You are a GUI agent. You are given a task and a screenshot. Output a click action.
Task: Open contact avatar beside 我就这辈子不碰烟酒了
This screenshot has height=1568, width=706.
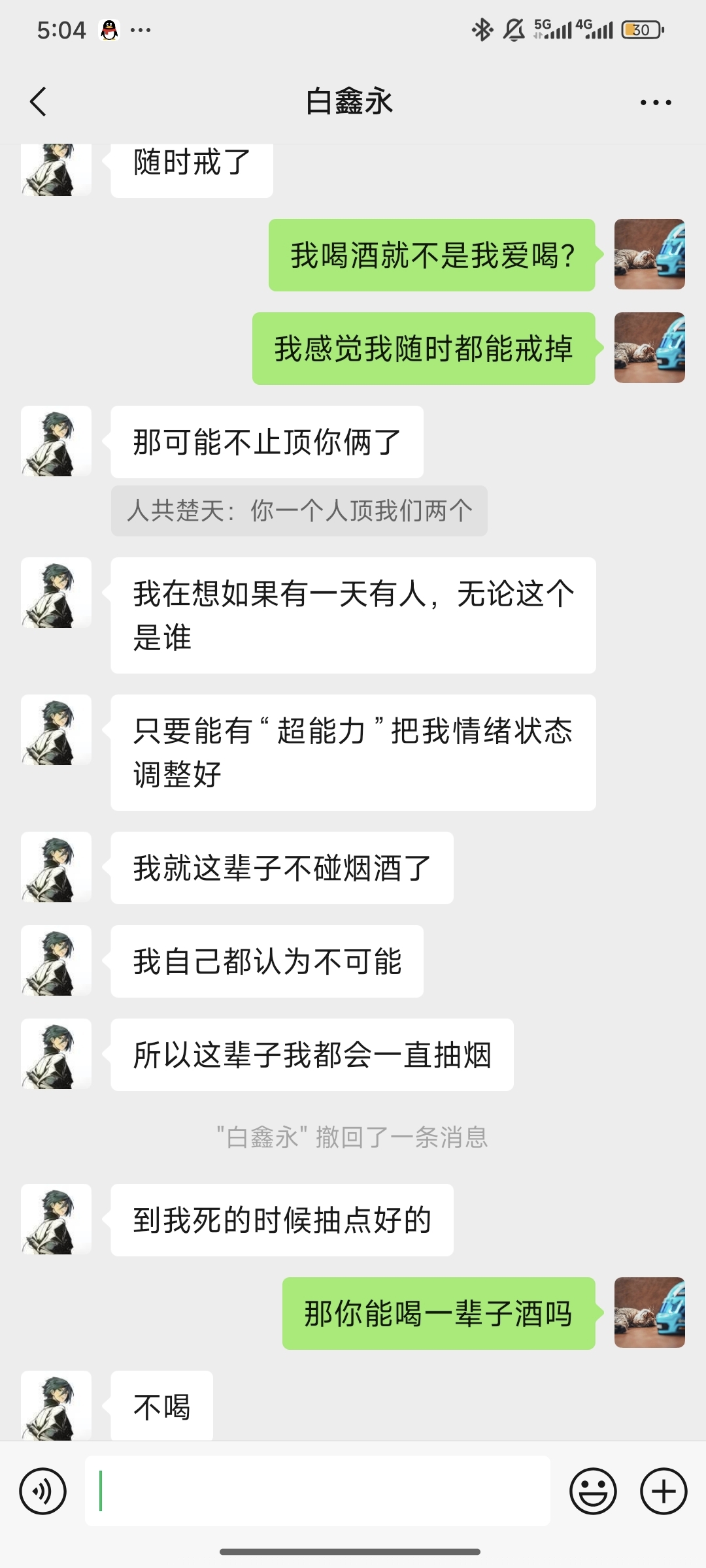coord(56,867)
